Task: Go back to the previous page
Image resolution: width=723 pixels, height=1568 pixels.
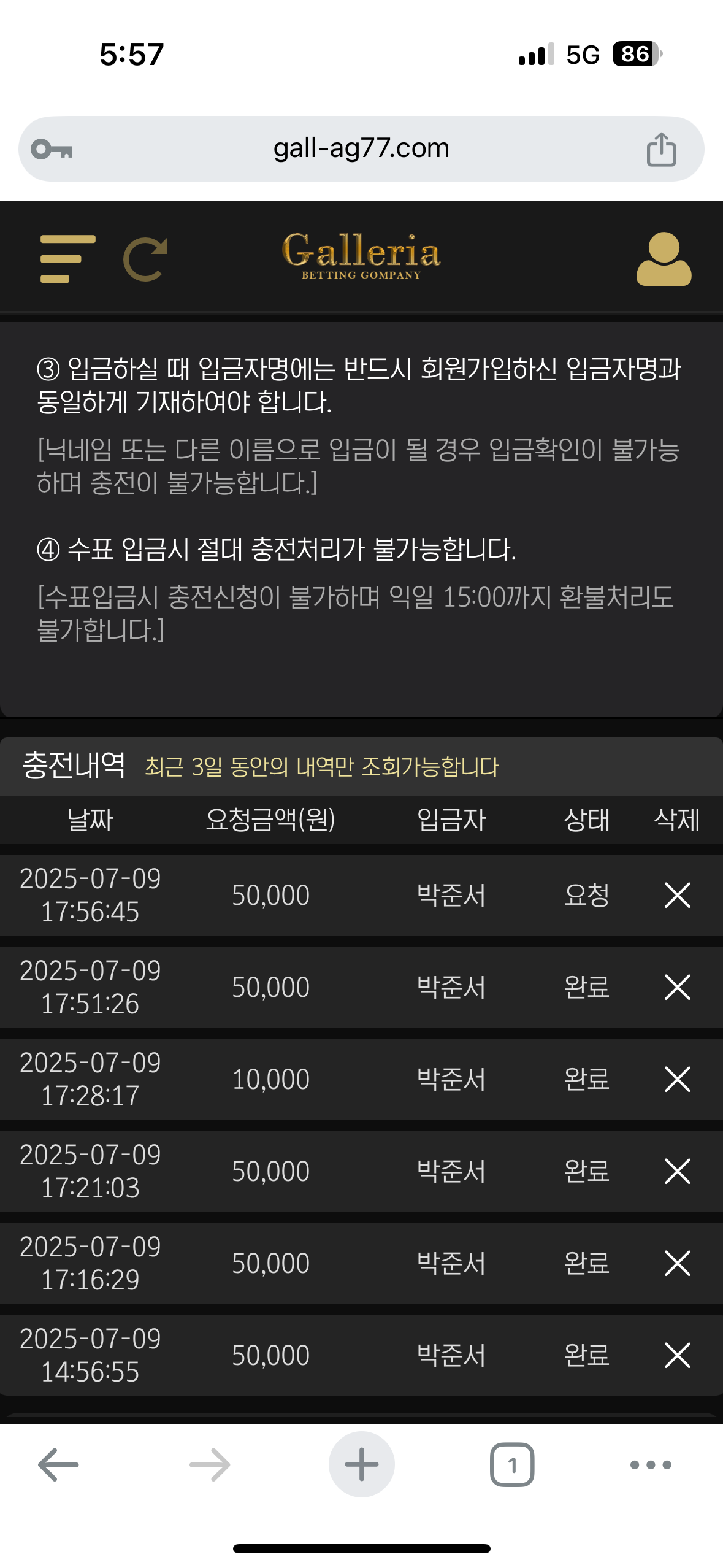Action: [58, 1464]
